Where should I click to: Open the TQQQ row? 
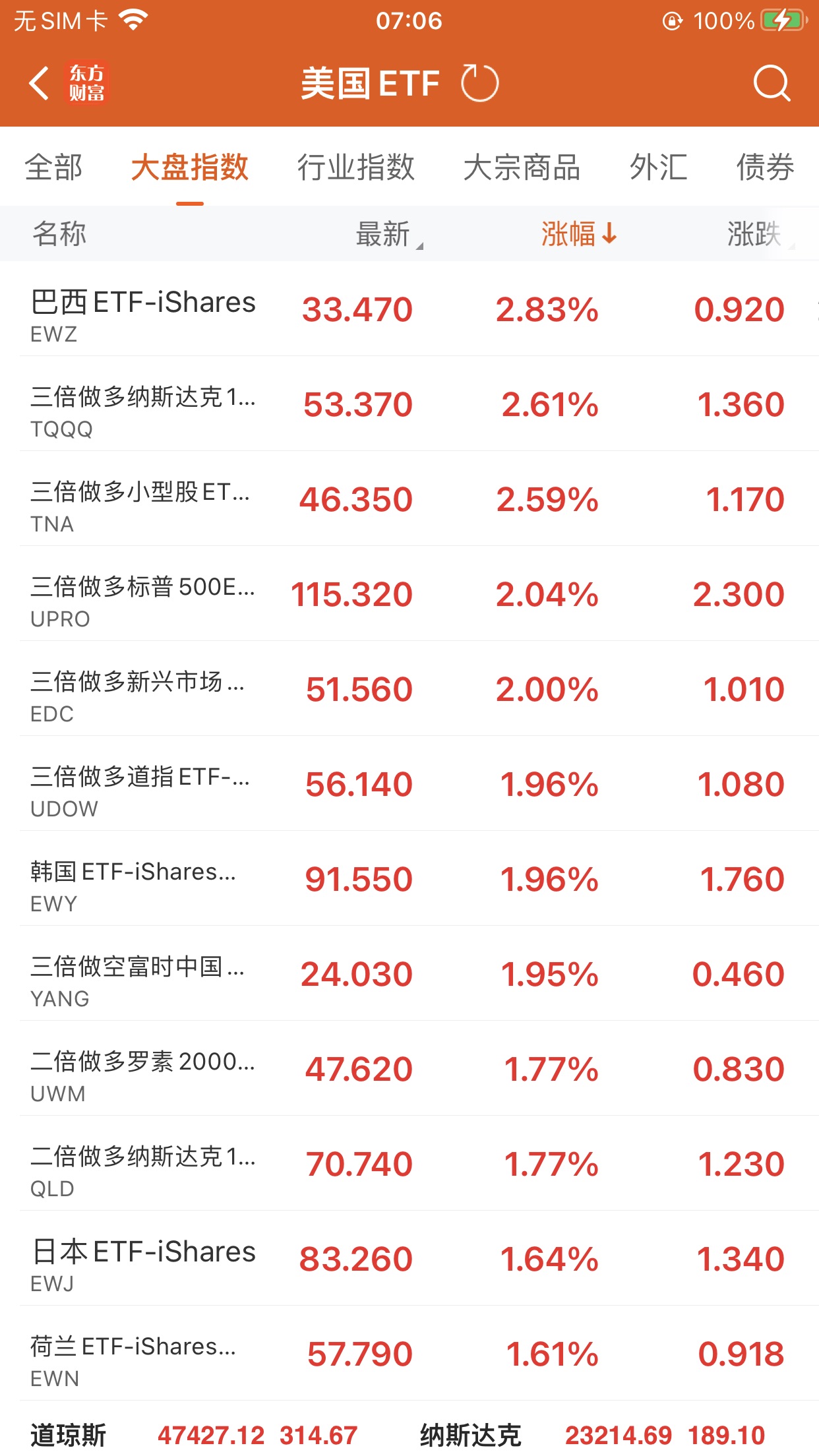[x=409, y=405]
